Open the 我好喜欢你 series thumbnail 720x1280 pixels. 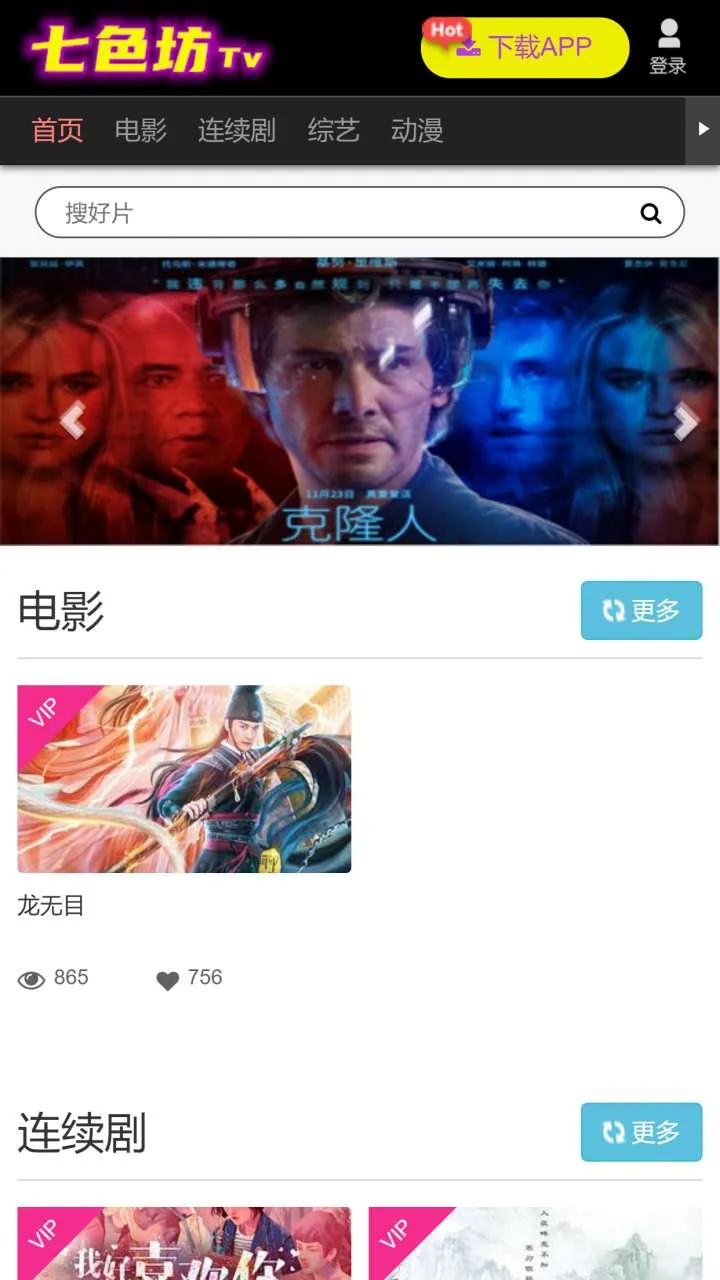point(184,1244)
